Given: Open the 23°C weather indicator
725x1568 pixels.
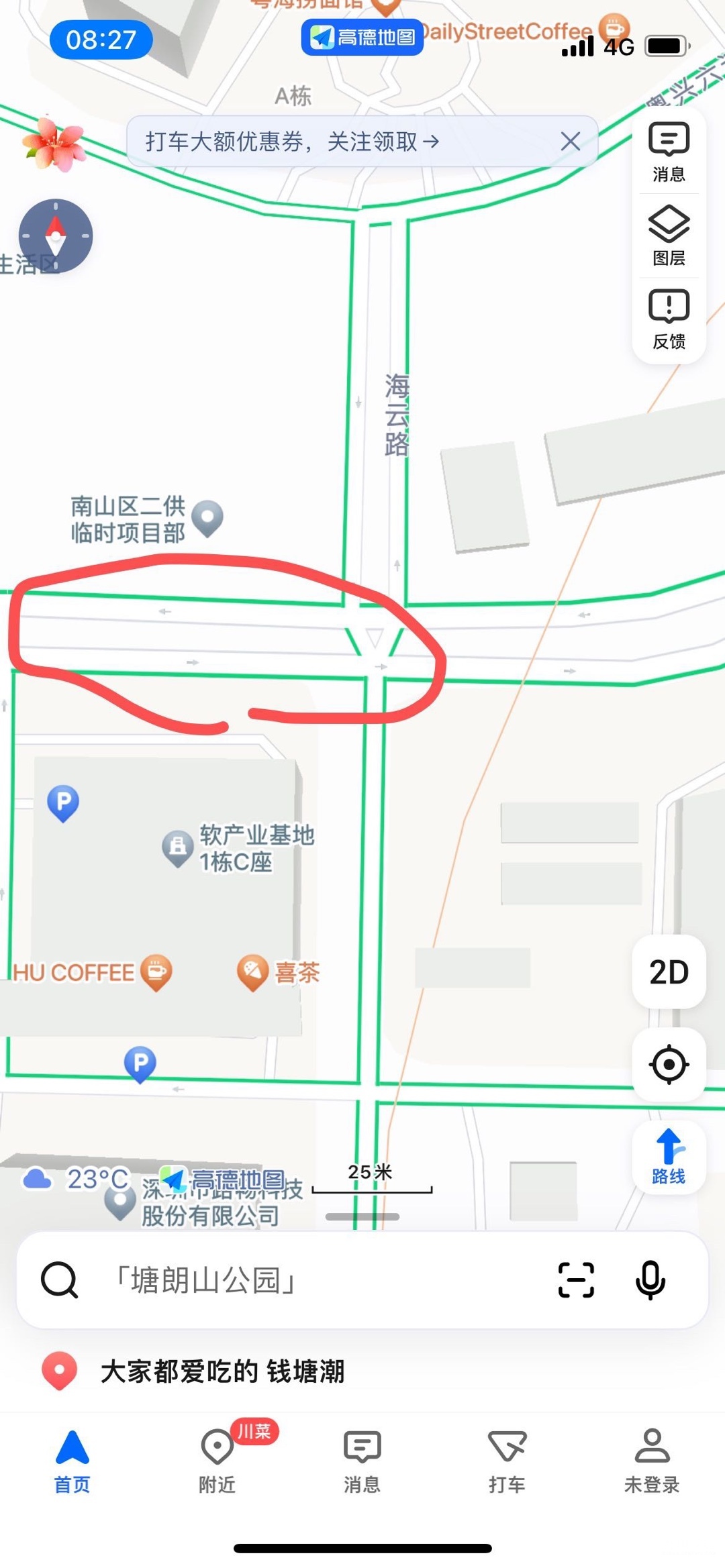Looking at the screenshot, I should (x=77, y=1179).
